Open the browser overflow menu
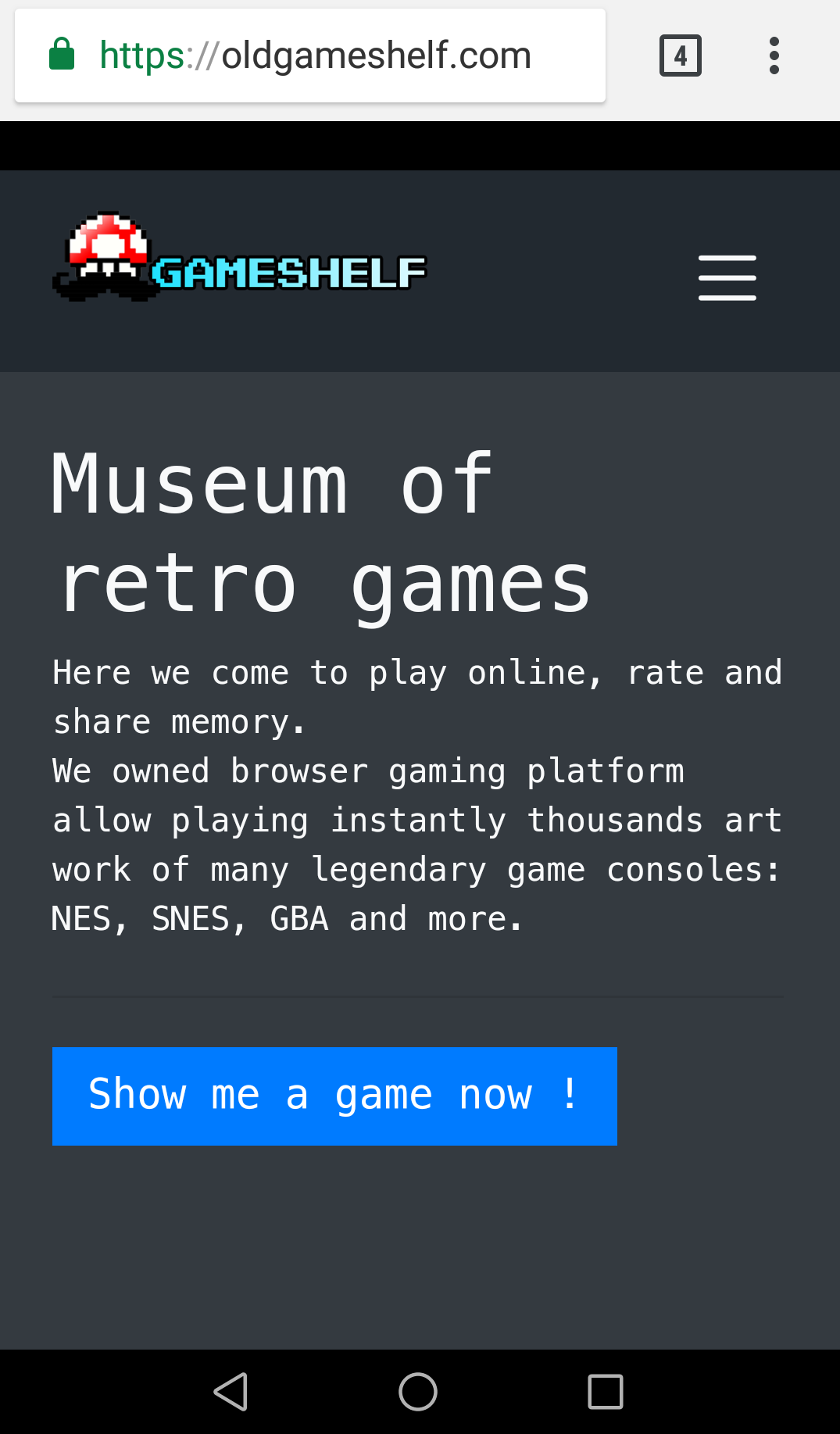 (774, 55)
